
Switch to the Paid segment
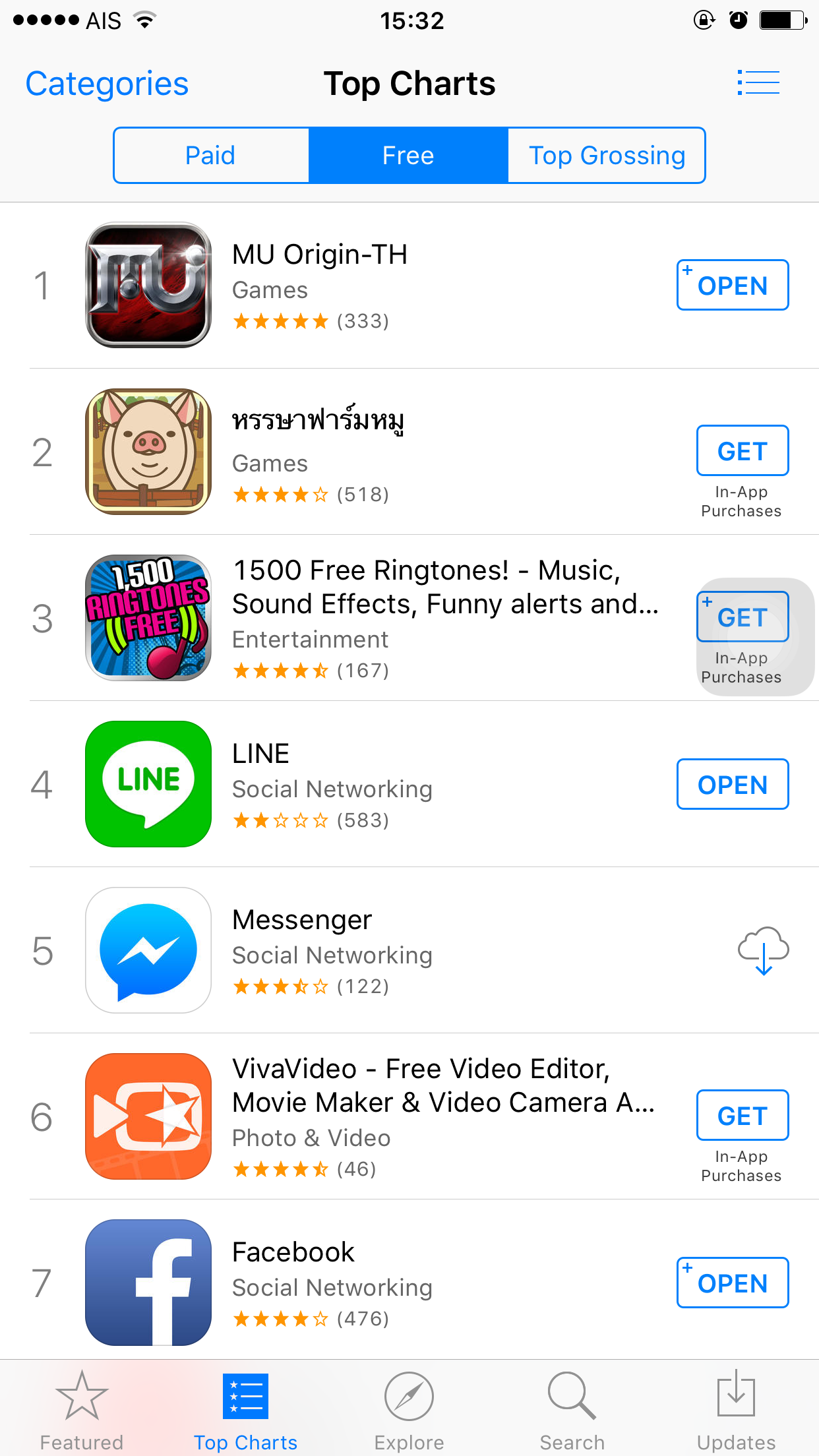point(211,156)
